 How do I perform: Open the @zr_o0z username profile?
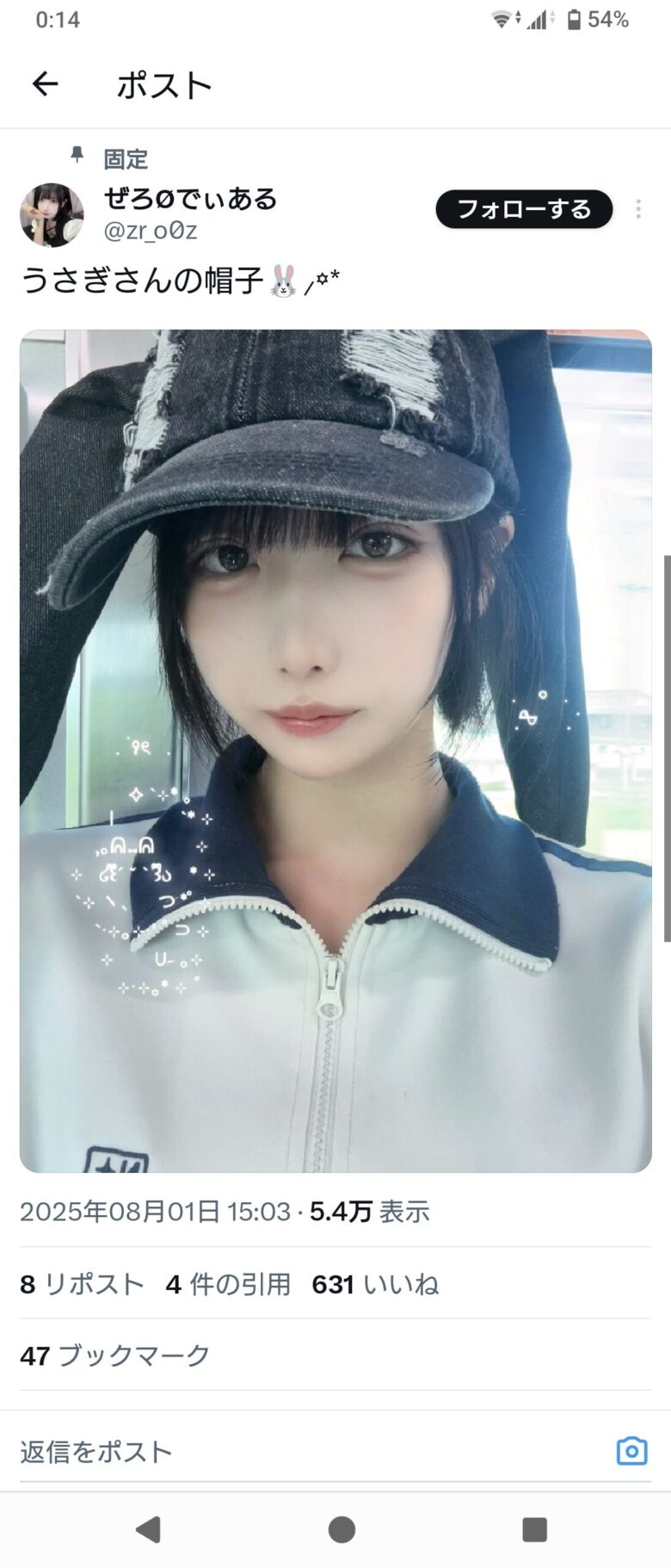[x=151, y=231]
